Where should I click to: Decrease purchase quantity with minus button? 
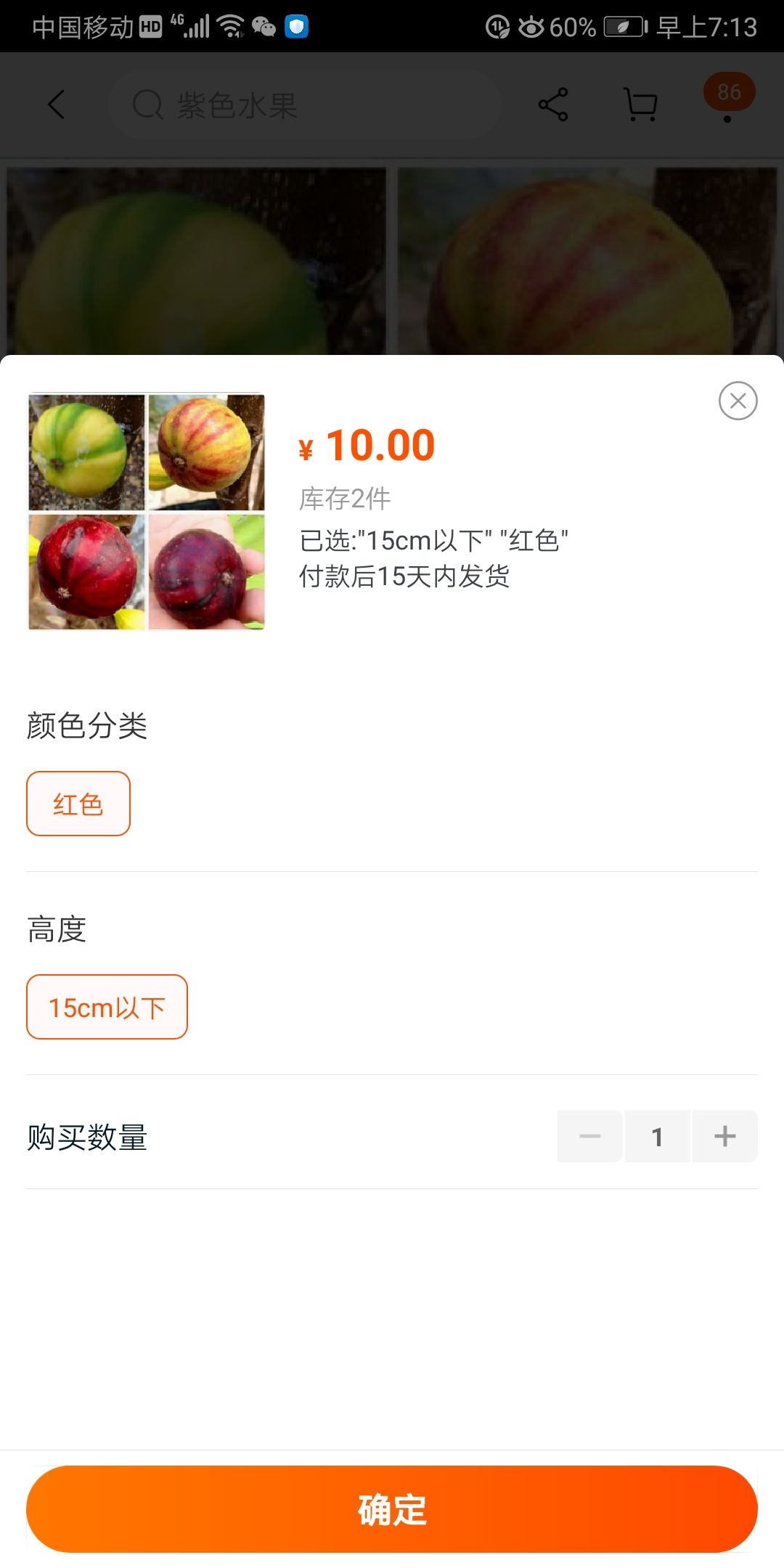click(589, 1136)
